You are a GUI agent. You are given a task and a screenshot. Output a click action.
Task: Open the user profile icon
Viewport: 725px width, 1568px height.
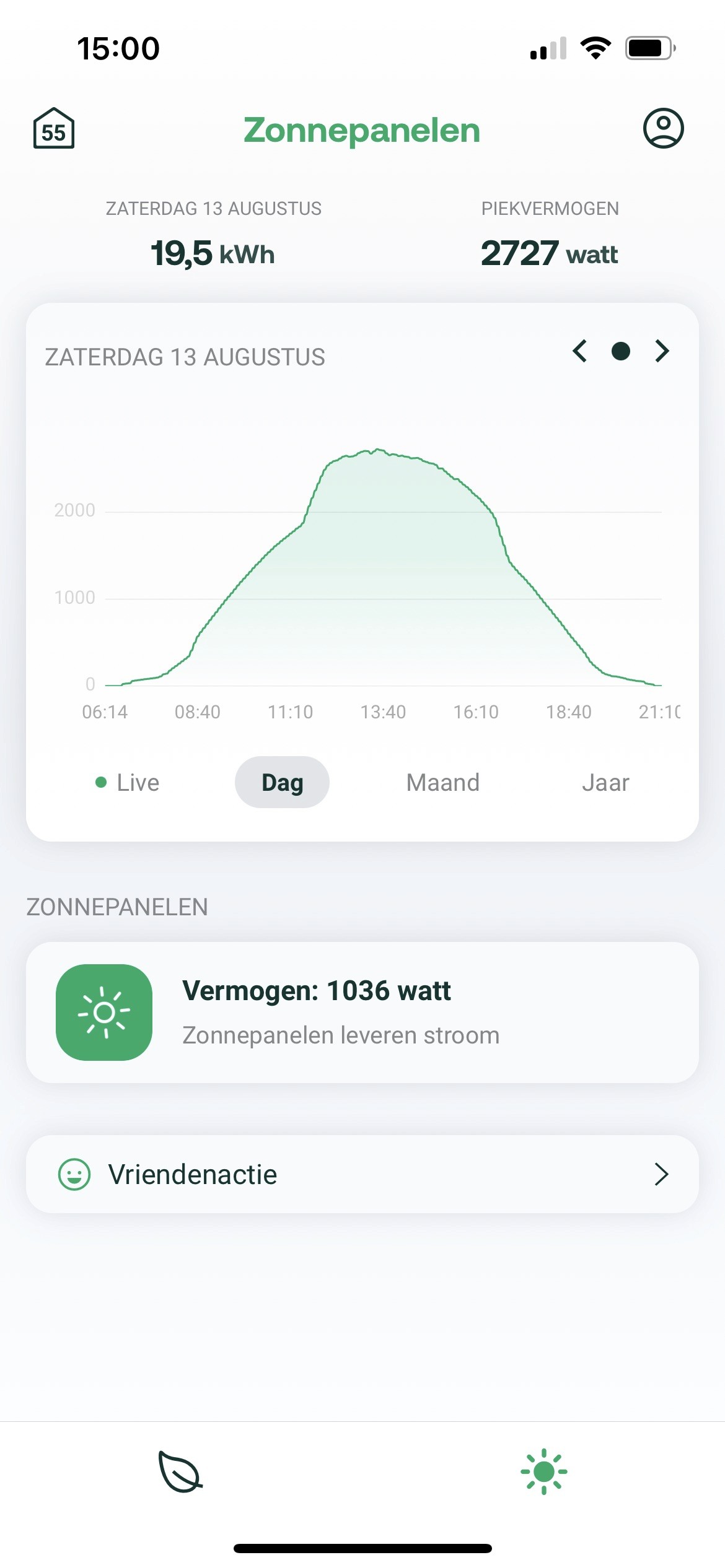663,128
